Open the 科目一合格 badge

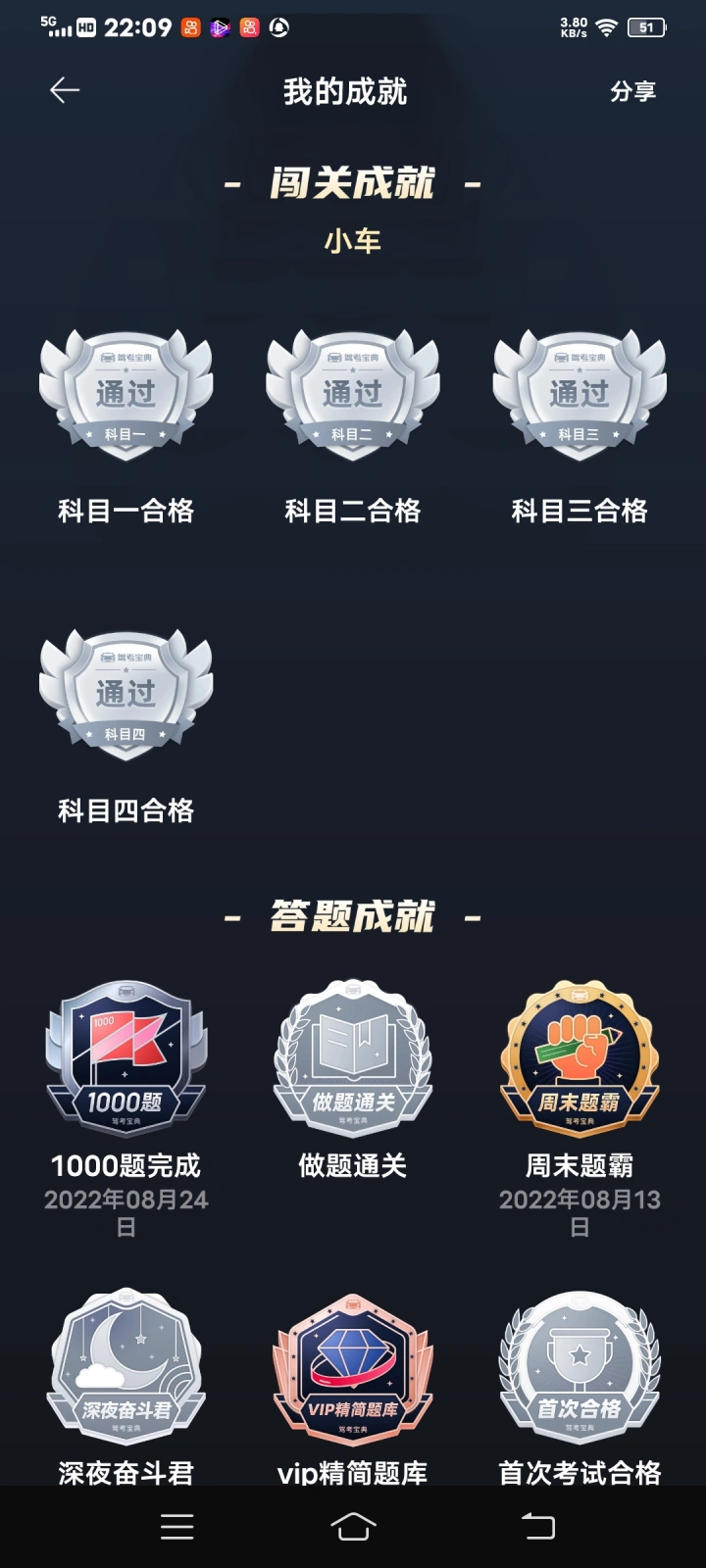[126, 397]
